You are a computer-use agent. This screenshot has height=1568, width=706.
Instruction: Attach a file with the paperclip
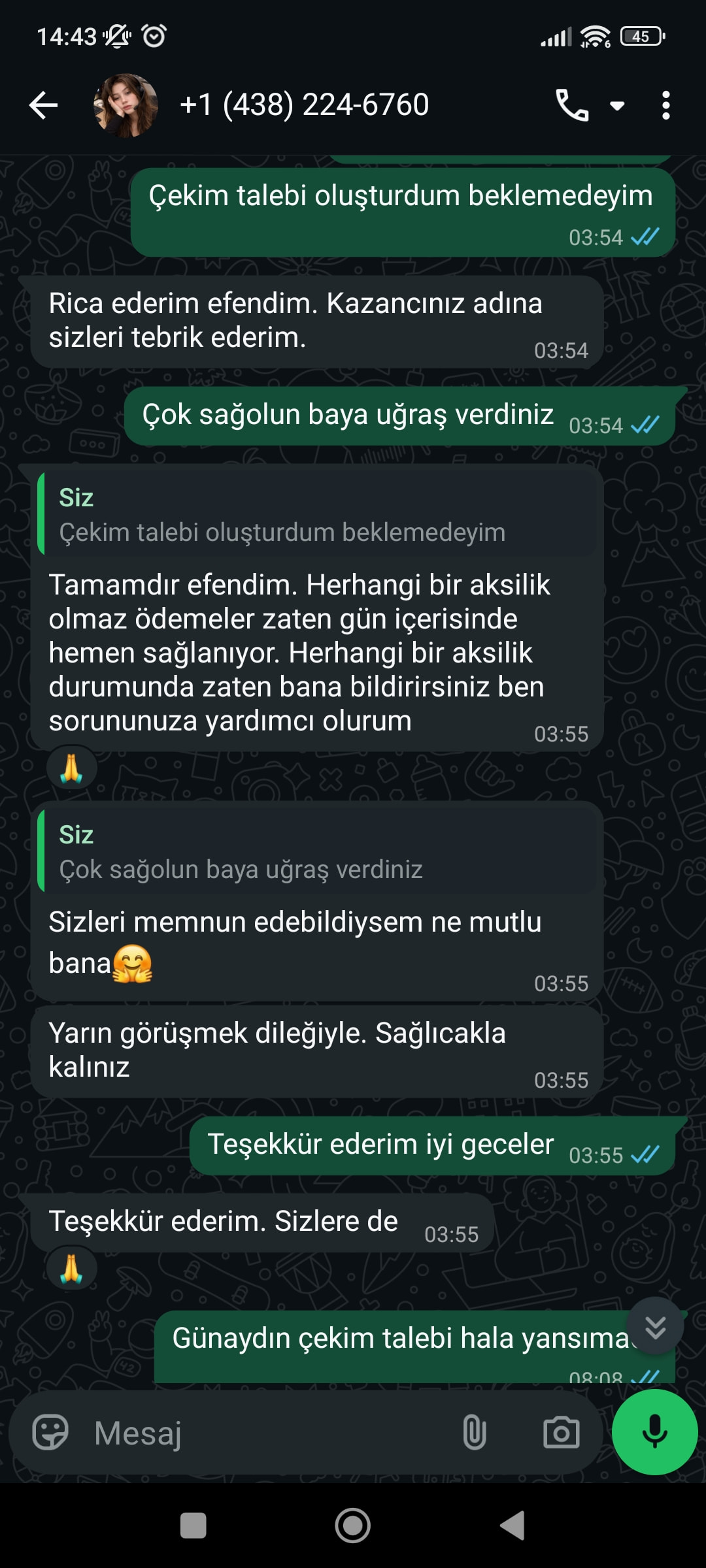coord(474,1432)
